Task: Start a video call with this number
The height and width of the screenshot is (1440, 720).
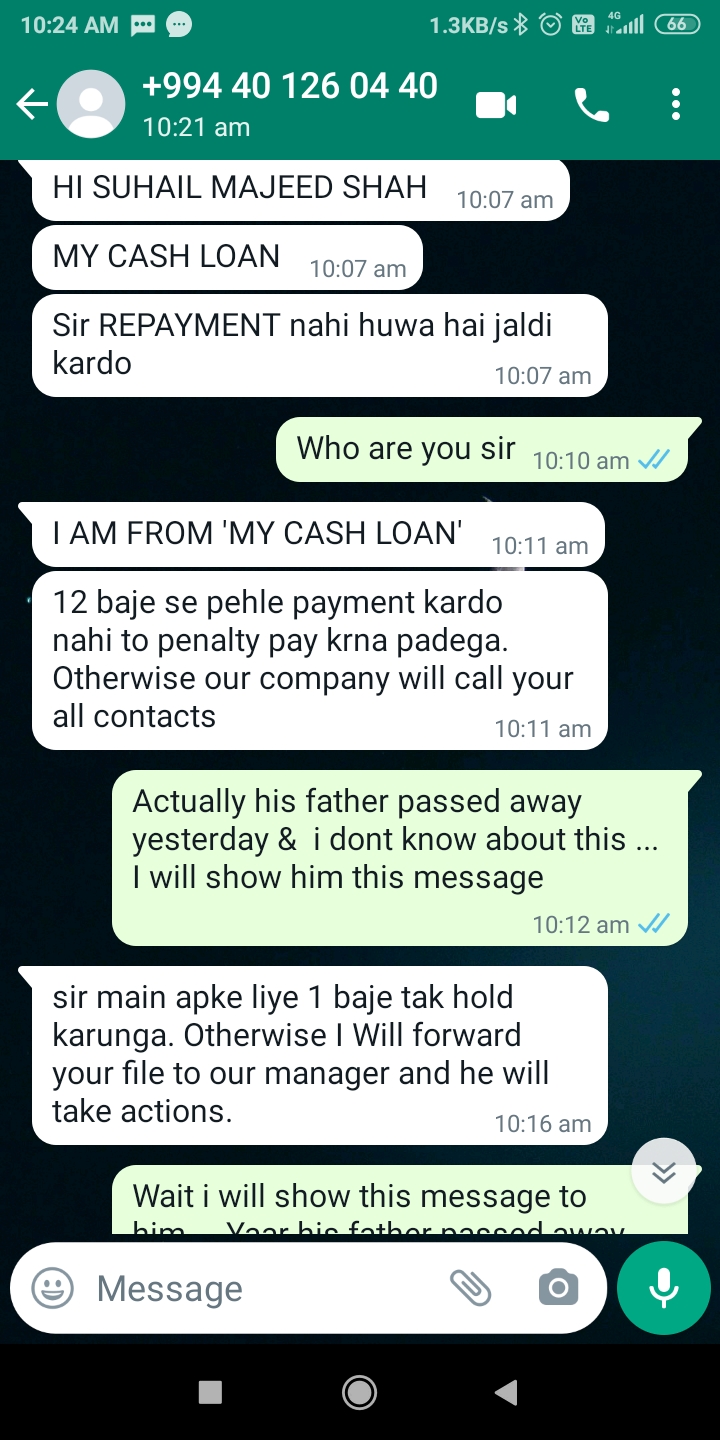Action: coord(496,104)
